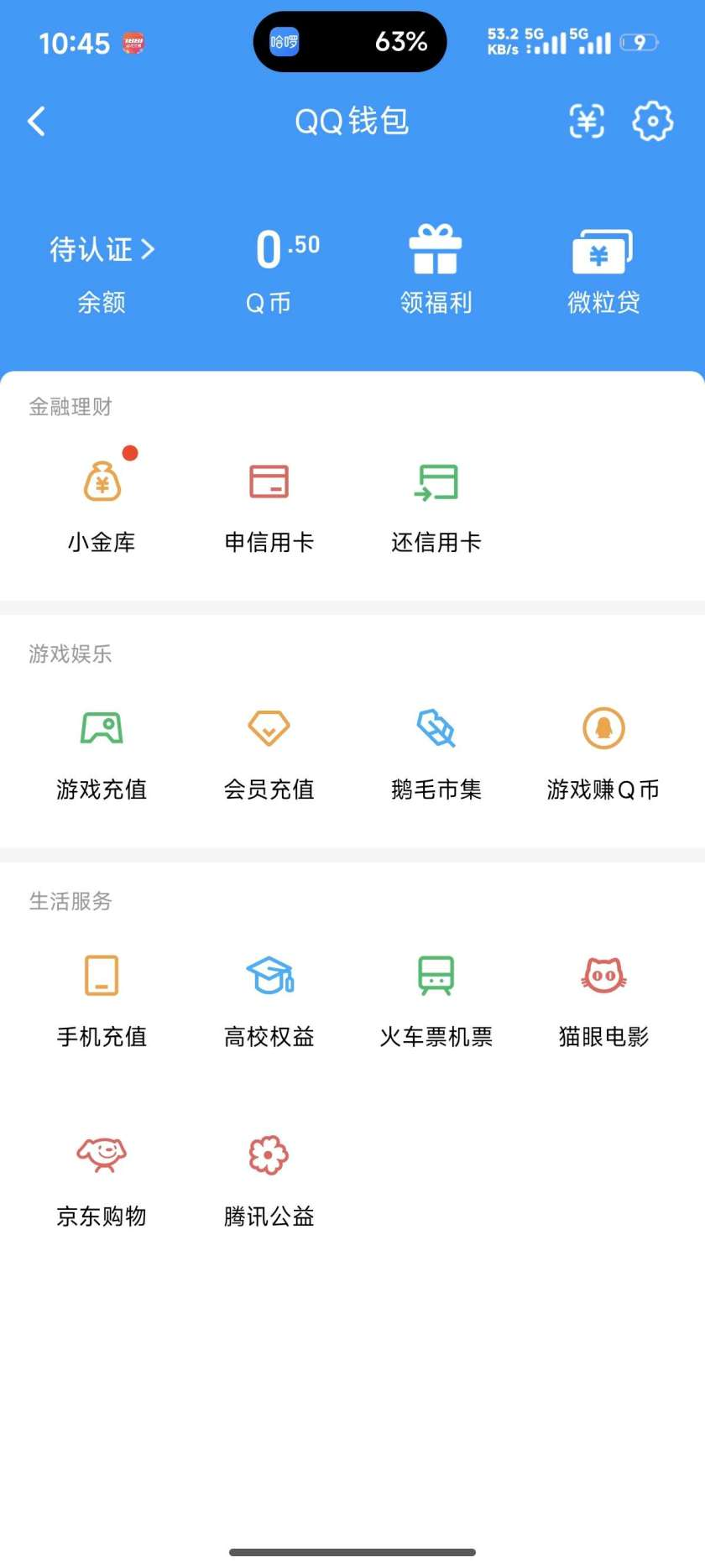Open 余额 account balance
The height and width of the screenshot is (1568, 705).
[x=100, y=303]
